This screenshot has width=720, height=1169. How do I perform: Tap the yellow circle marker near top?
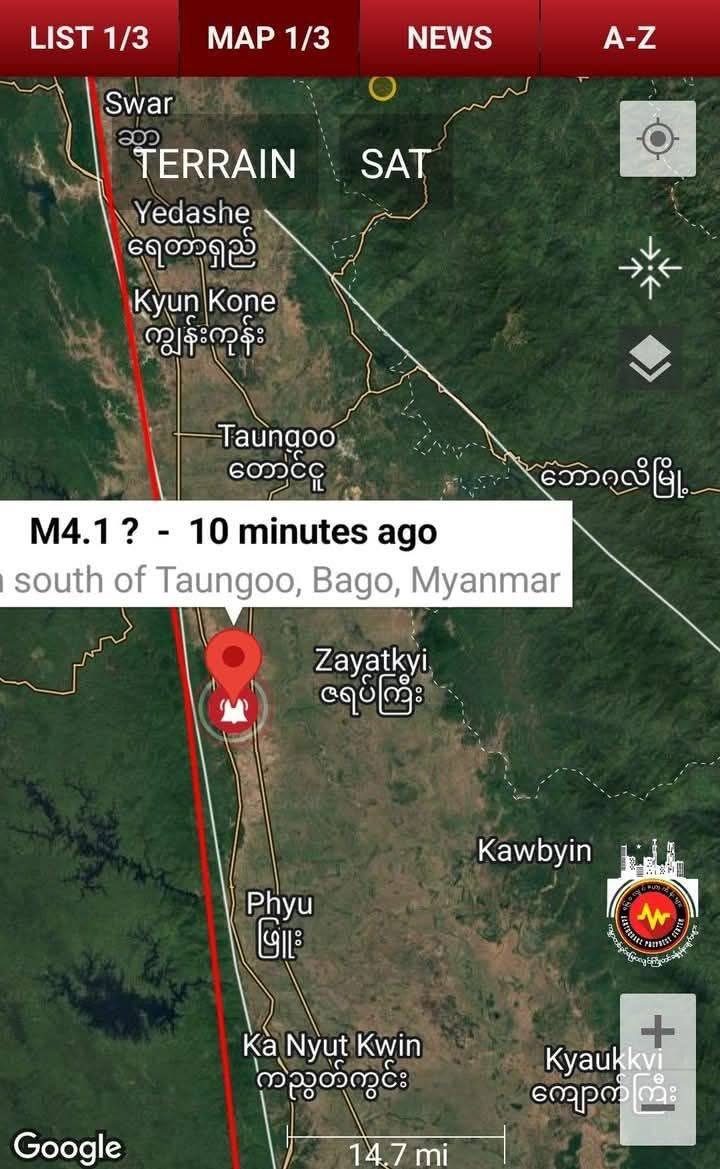coord(382,87)
